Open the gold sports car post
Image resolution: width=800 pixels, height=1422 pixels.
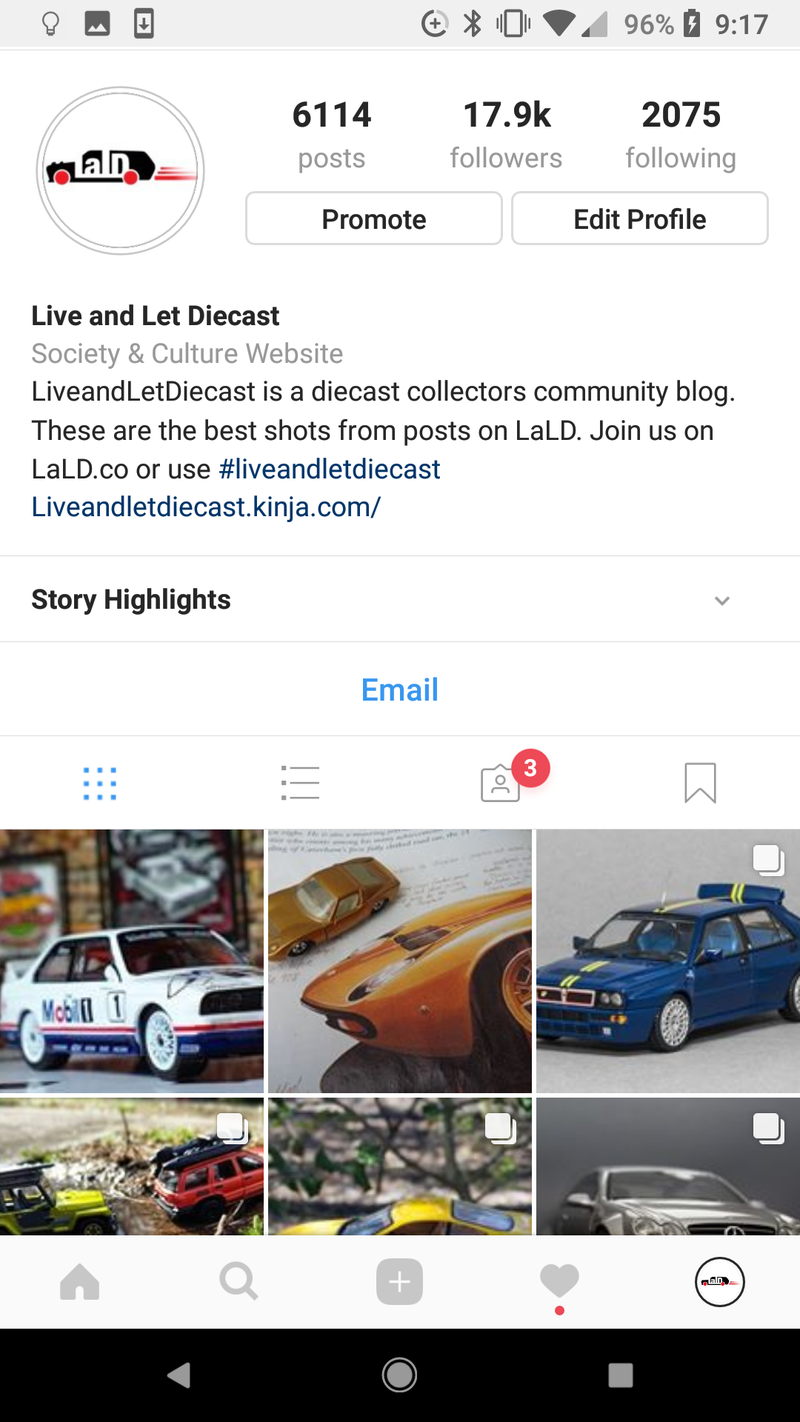(x=399, y=960)
